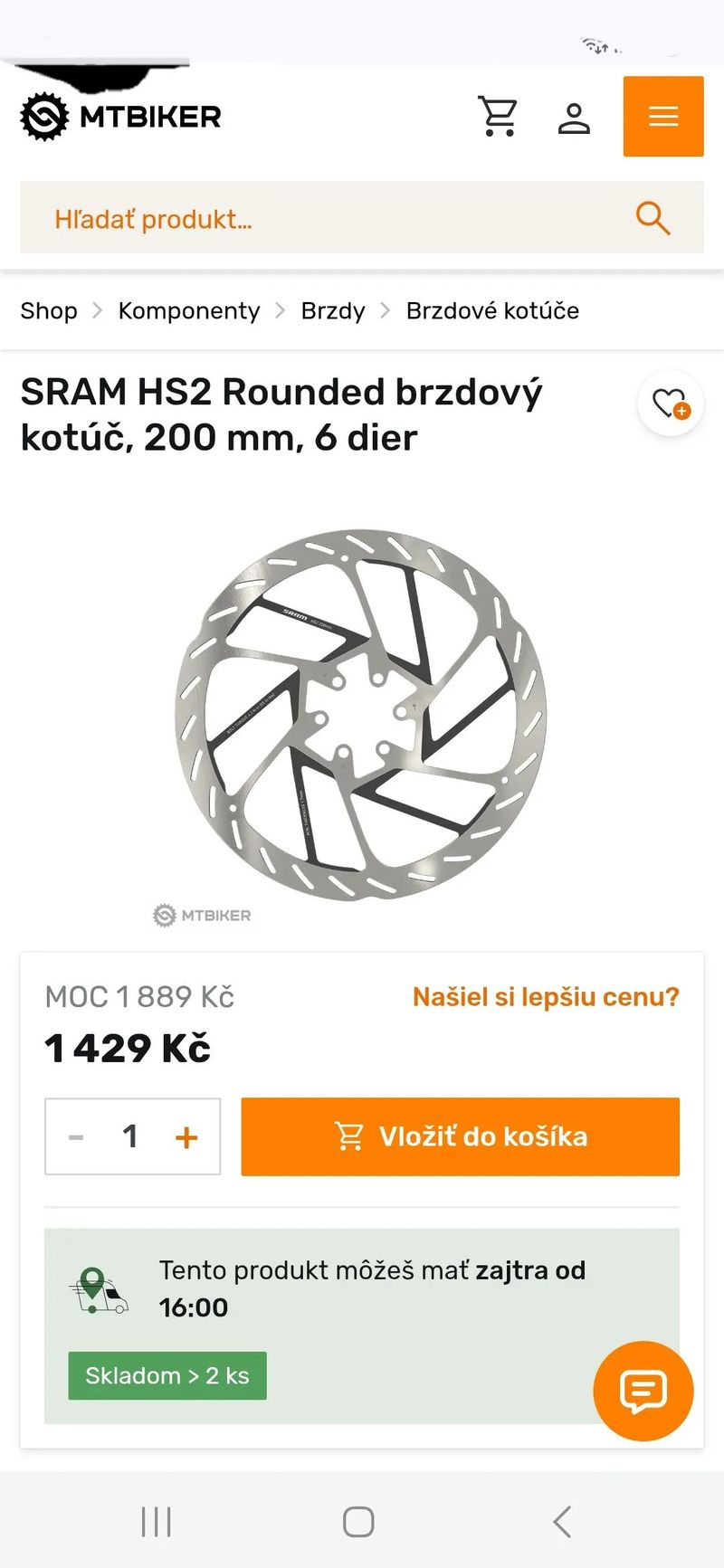
Task: Open the recent apps view
Action: 156,1522
